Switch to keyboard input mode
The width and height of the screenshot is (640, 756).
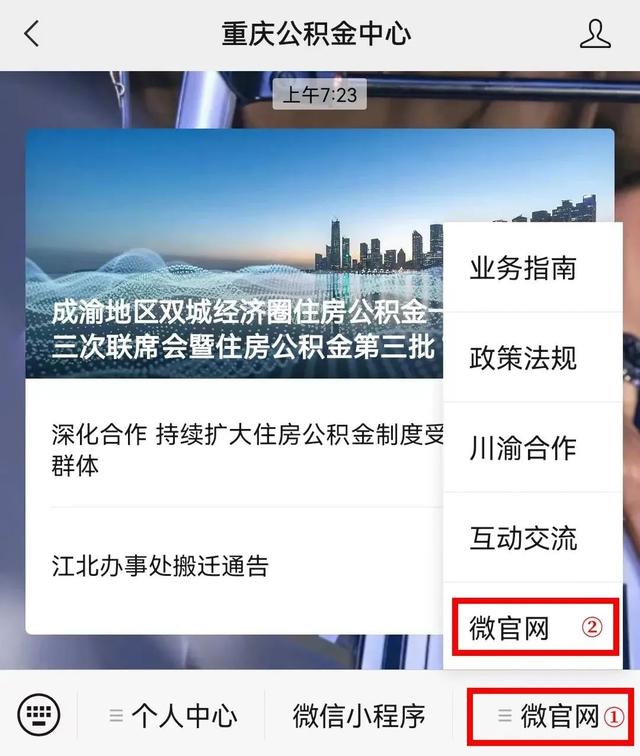tap(39, 714)
